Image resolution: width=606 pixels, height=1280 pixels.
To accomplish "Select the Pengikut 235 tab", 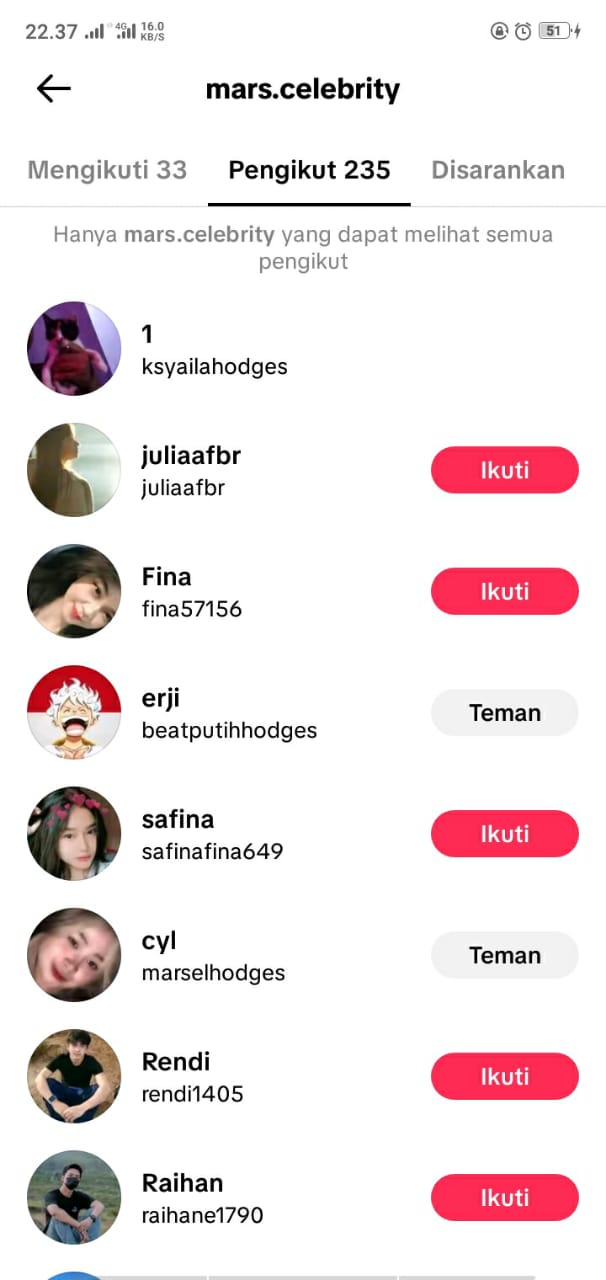I will click(309, 170).
